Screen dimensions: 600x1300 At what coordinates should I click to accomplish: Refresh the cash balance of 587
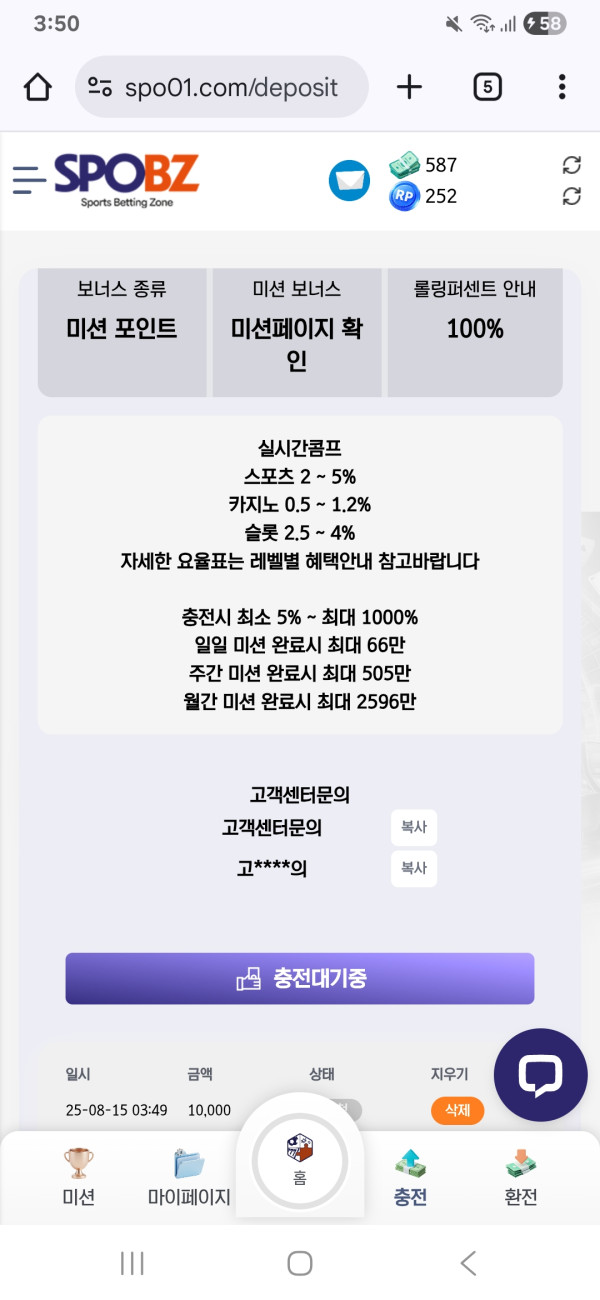[x=572, y=165]
